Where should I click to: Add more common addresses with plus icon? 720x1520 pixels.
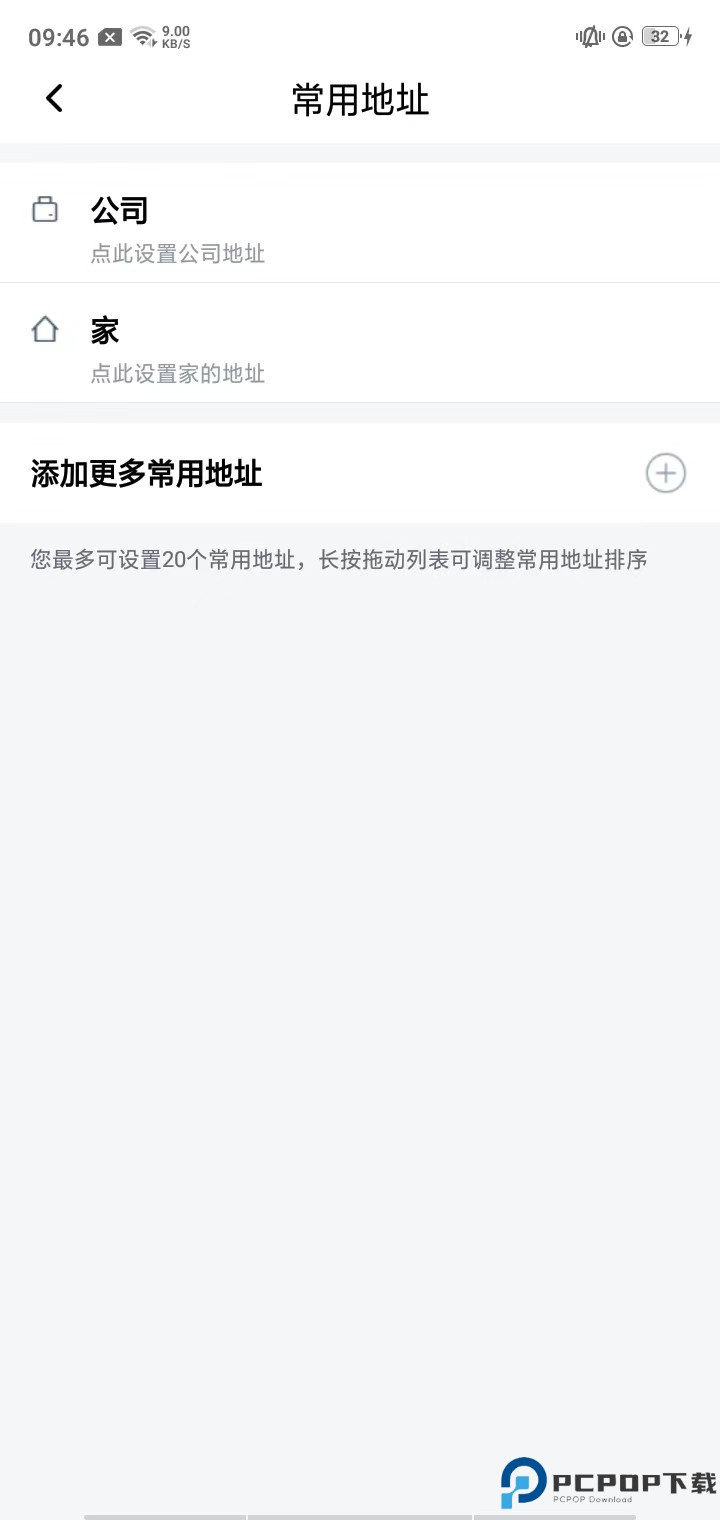point(665,473)
